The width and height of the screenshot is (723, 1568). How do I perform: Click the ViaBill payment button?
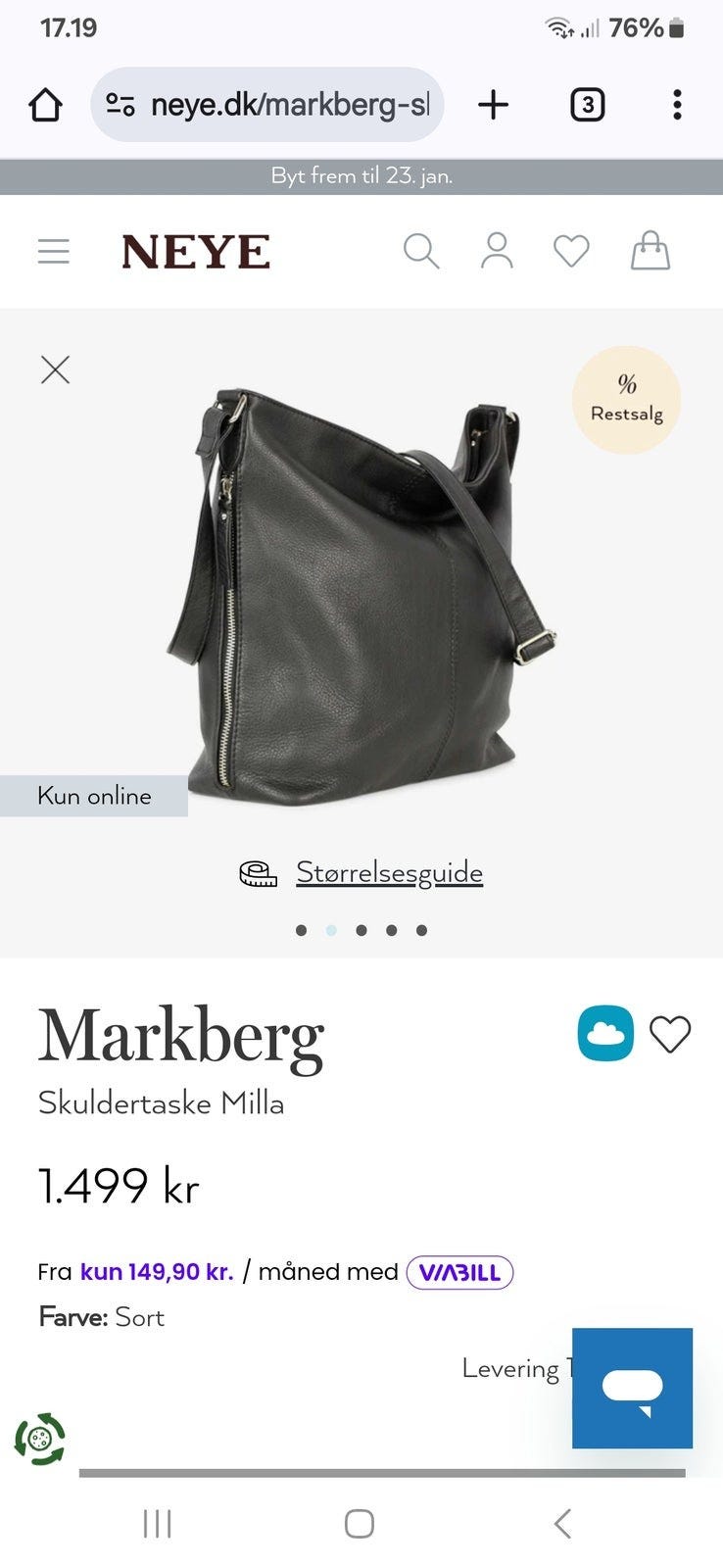pyautogui.click(x=459, y=1271)
